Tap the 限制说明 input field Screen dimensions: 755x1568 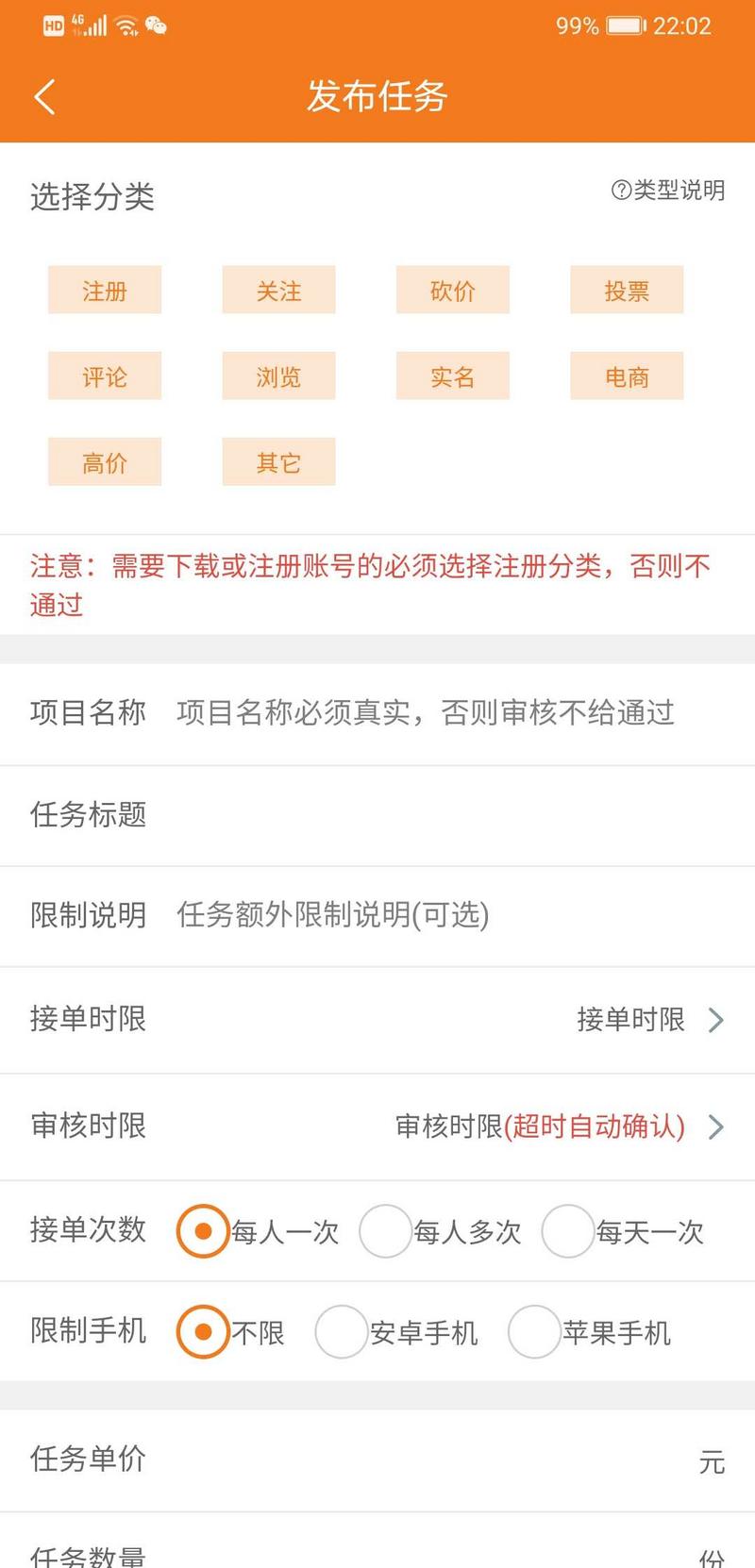point(425,915)
